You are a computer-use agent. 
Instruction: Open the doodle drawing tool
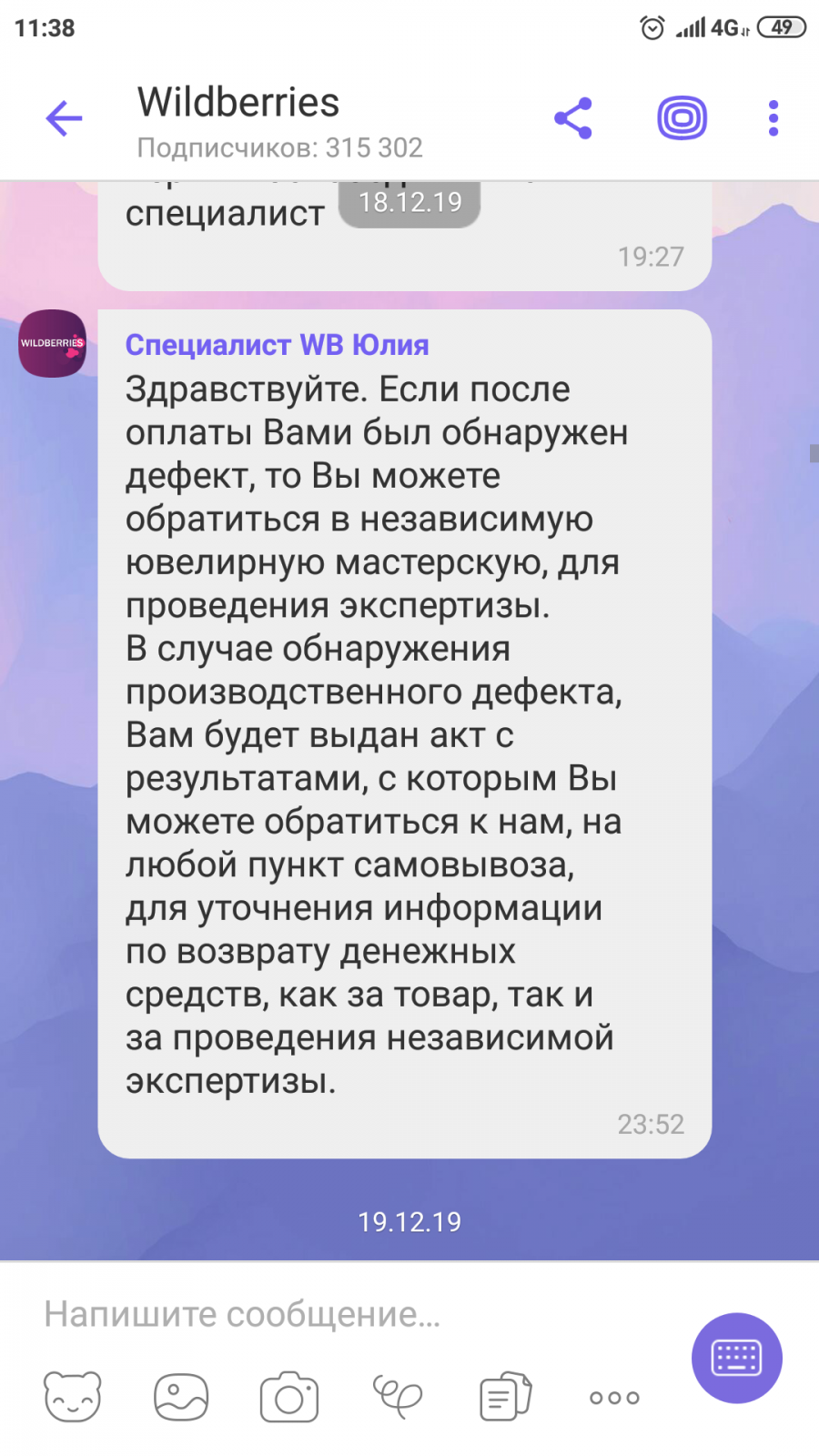tap(398, 1396)
